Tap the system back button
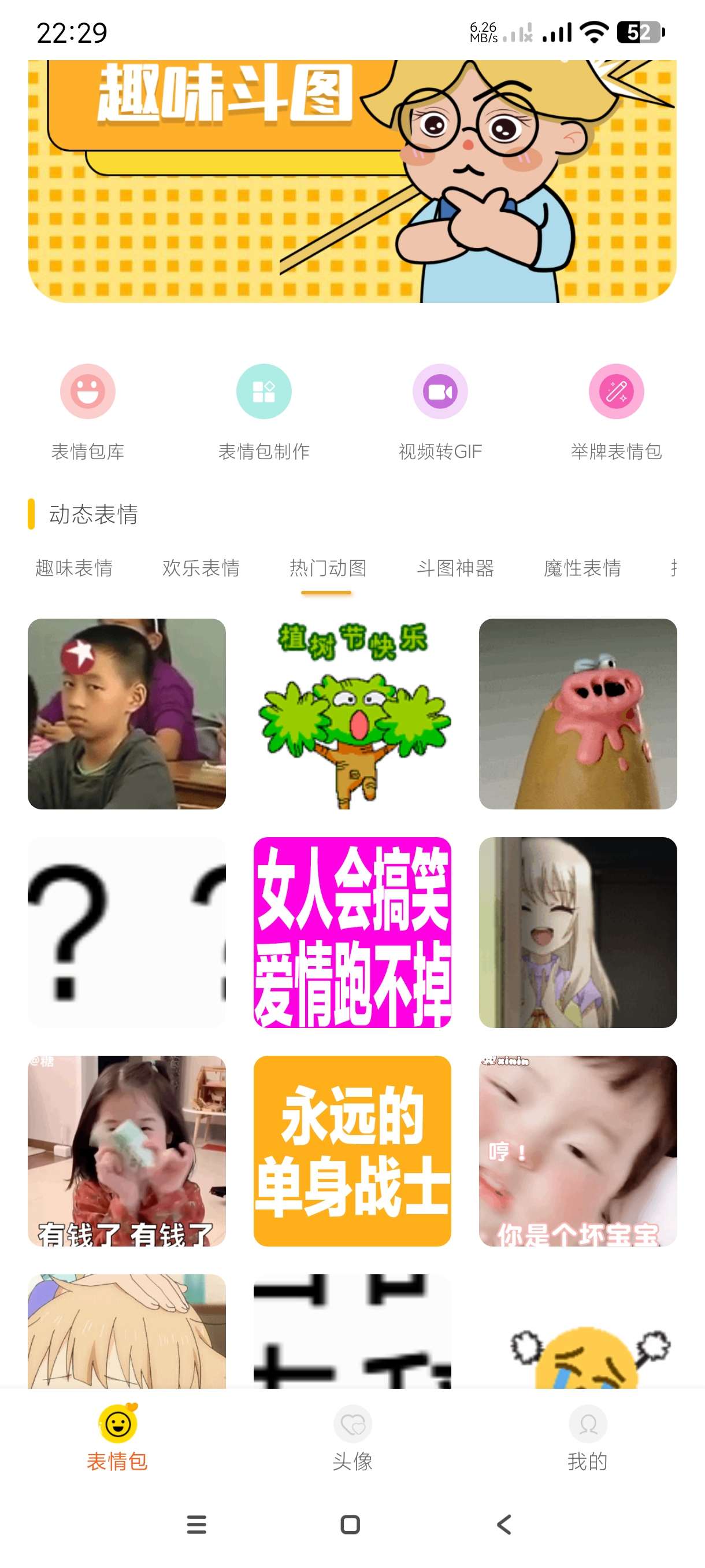 (x=504, y=1525)
